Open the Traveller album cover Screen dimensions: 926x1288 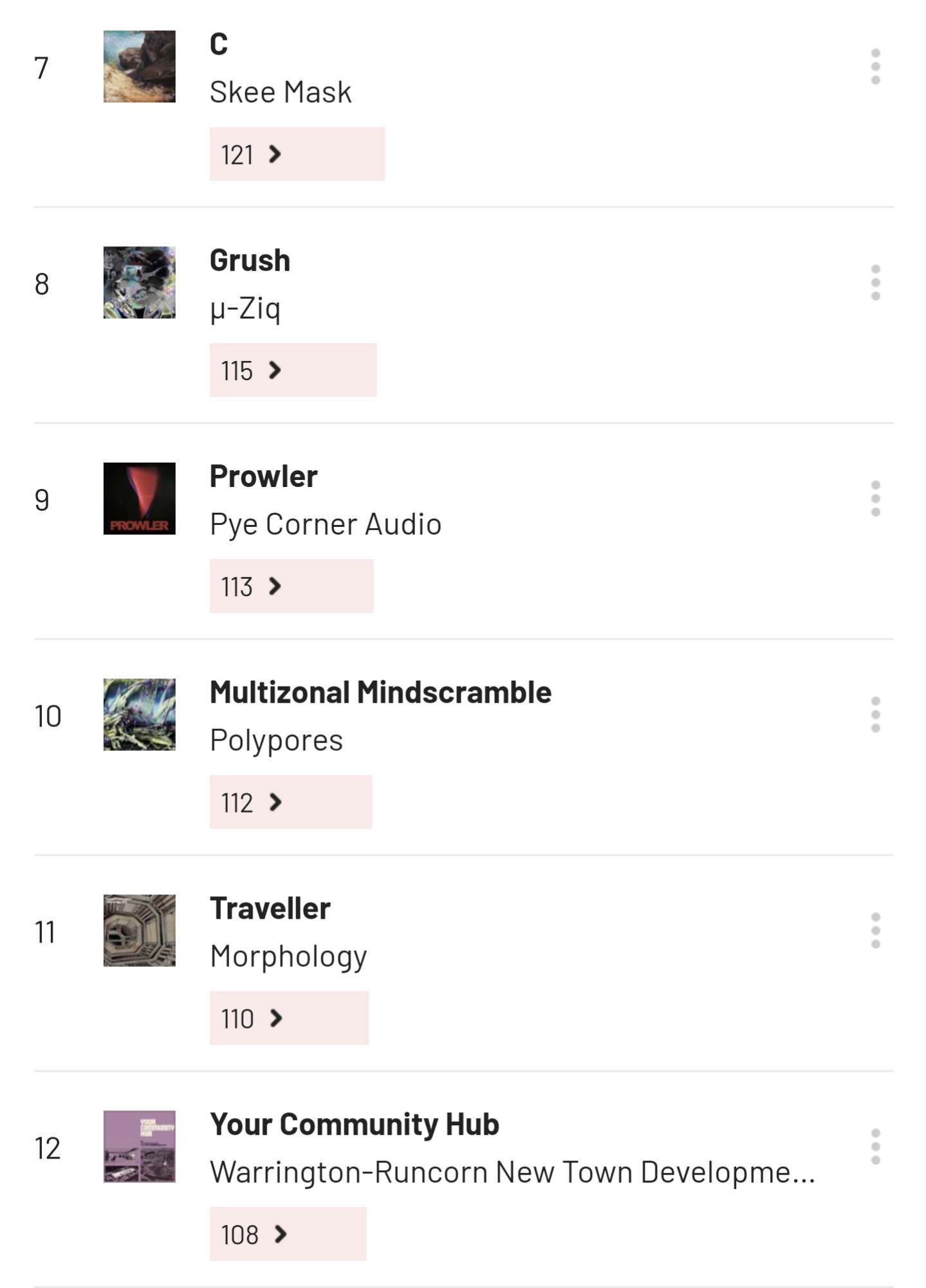139,930
